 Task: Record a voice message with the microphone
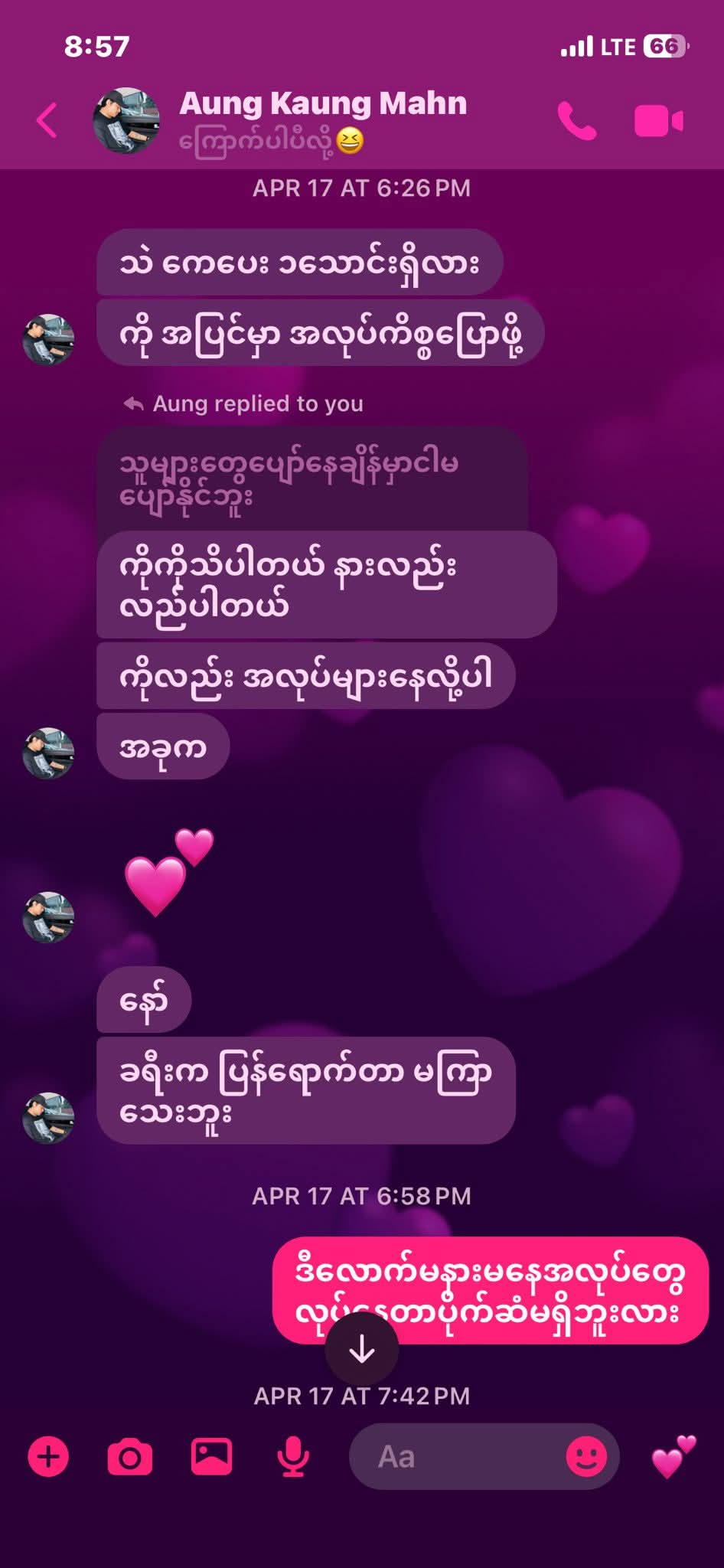(293, 1456)
